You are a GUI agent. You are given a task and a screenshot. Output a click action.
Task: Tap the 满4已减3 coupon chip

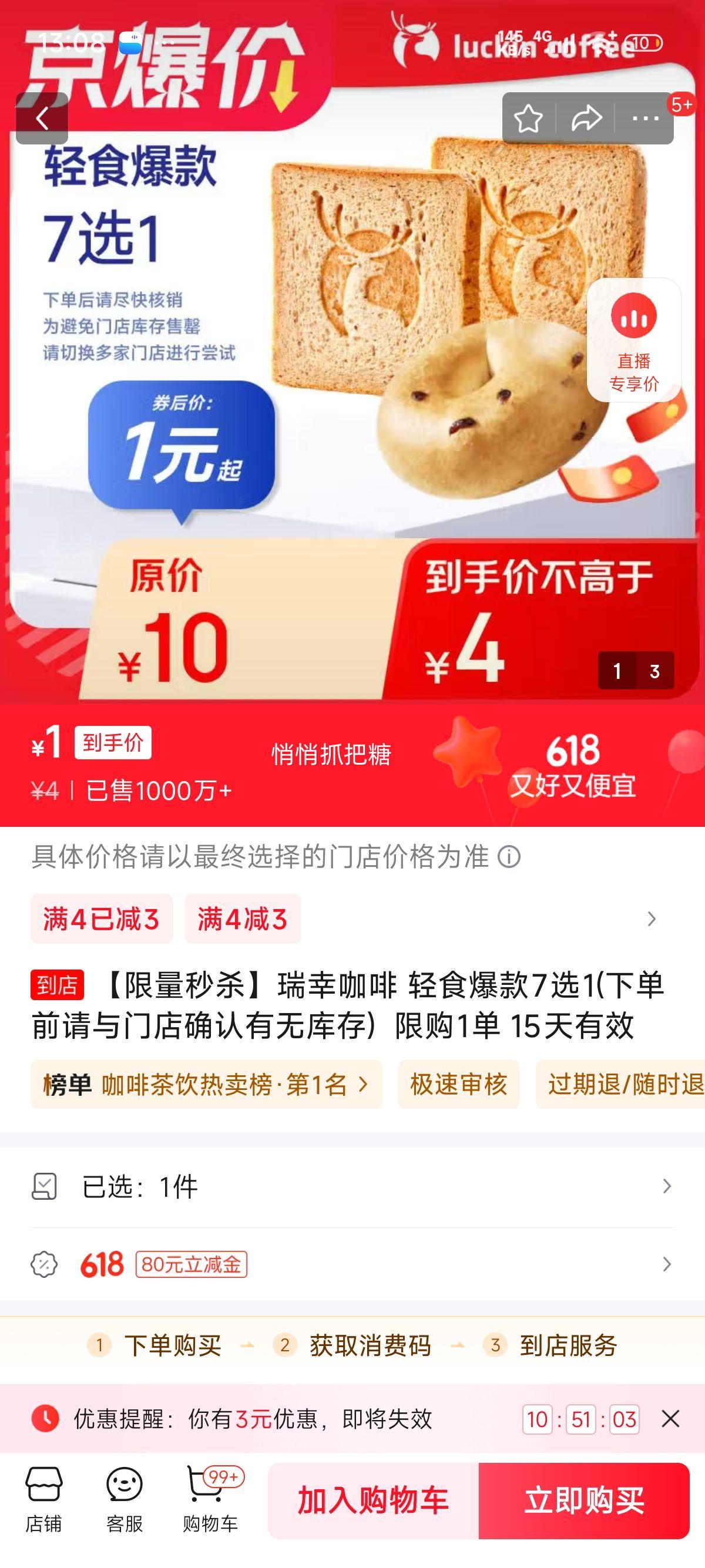coord(102,918)
